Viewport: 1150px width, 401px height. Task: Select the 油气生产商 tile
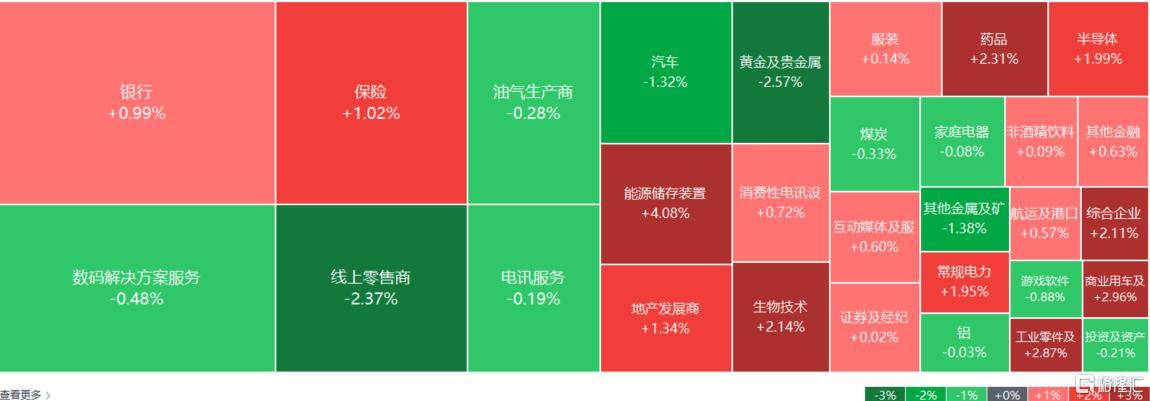(533, 102)
